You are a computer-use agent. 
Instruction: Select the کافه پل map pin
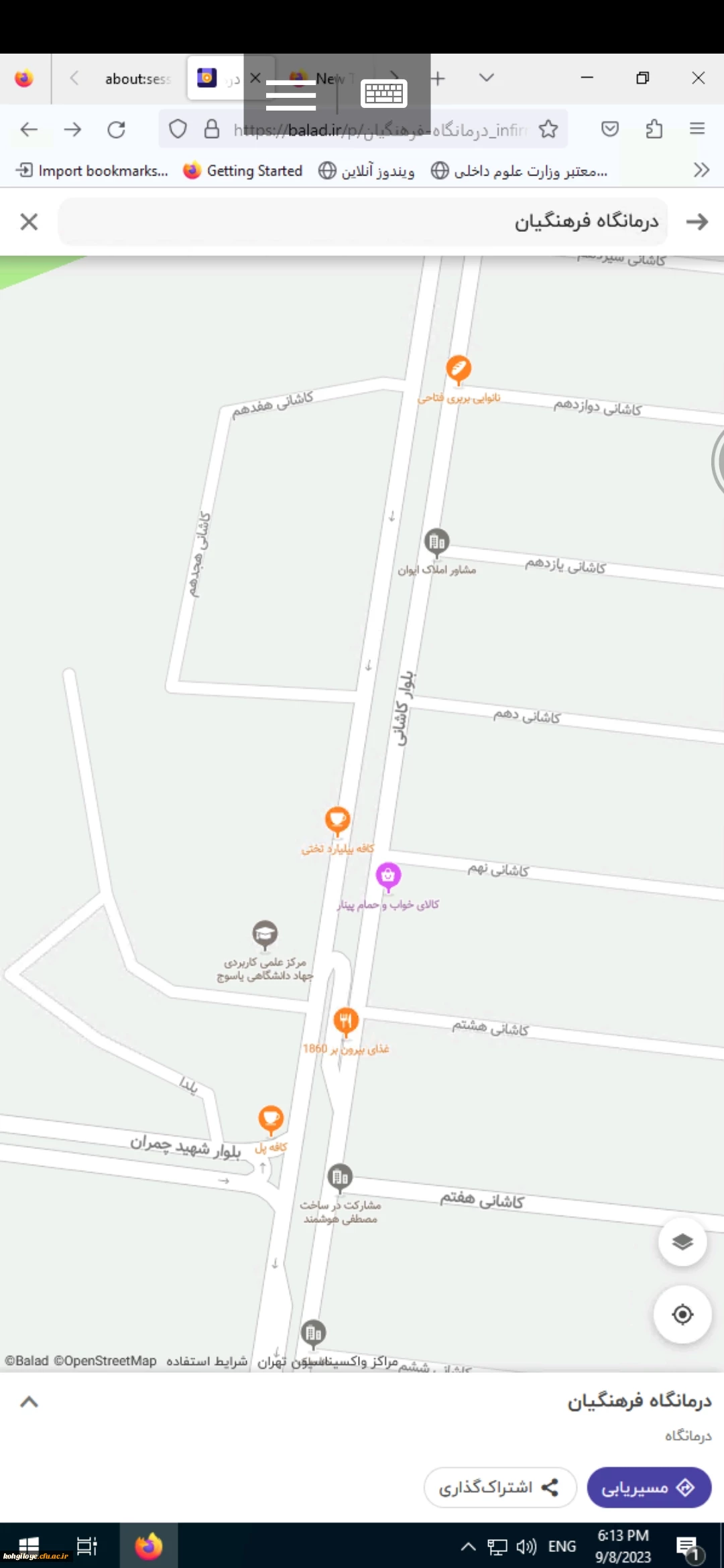271,1119
